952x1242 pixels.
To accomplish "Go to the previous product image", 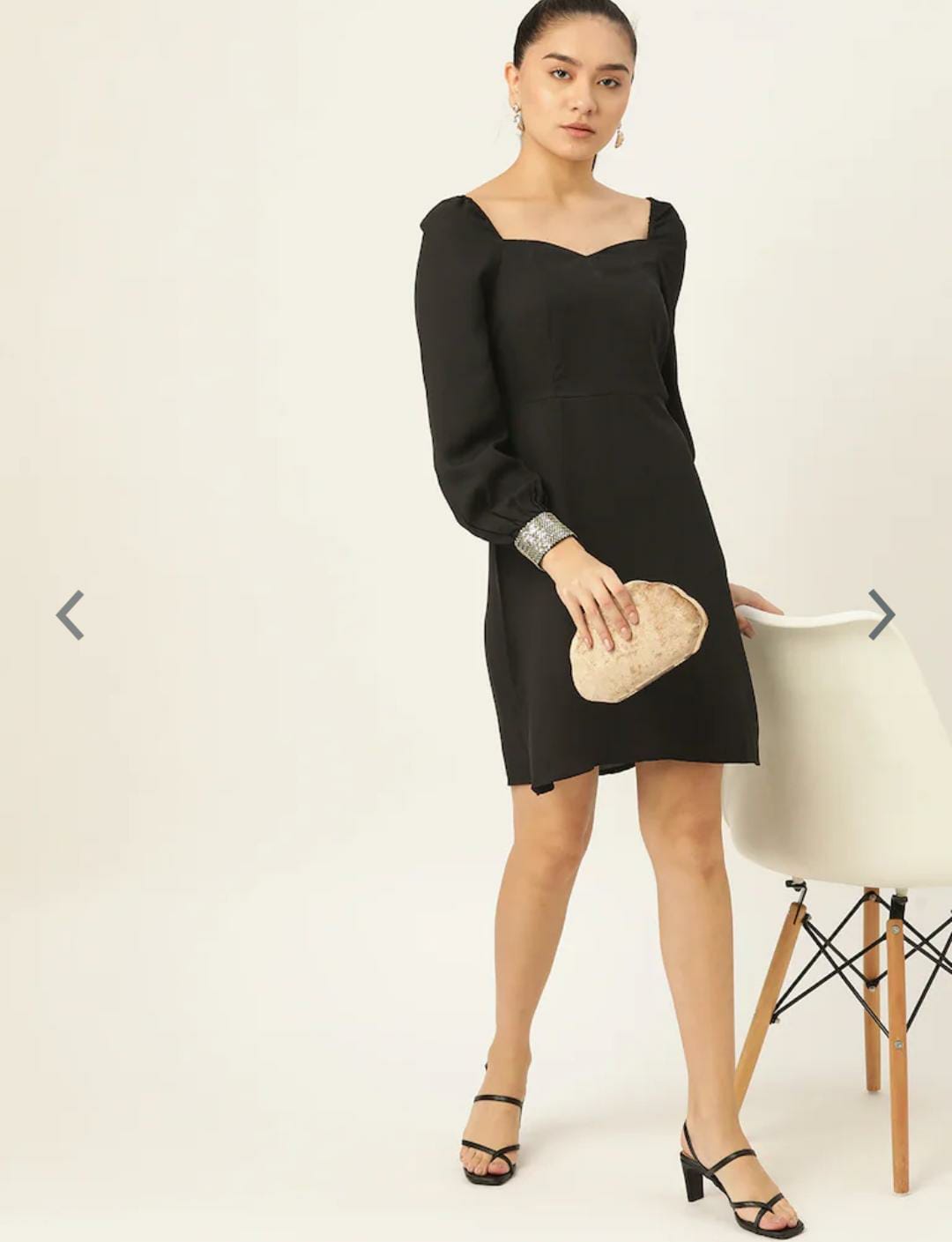I will click(70, 614).
